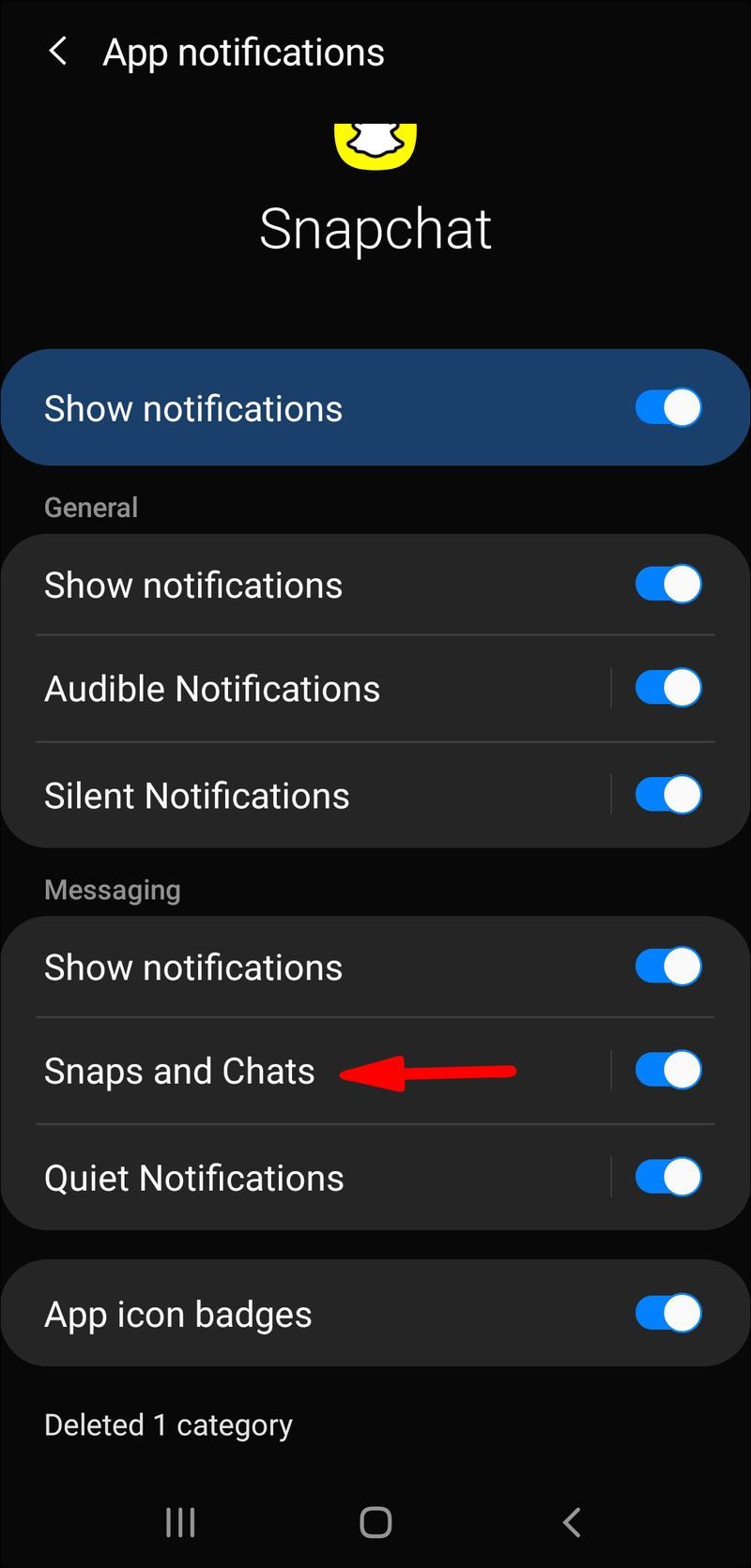The height and width of the screenshot is (1568, 751).
Task: Turn off the main Show notifications switch
Action: [668, 408]
